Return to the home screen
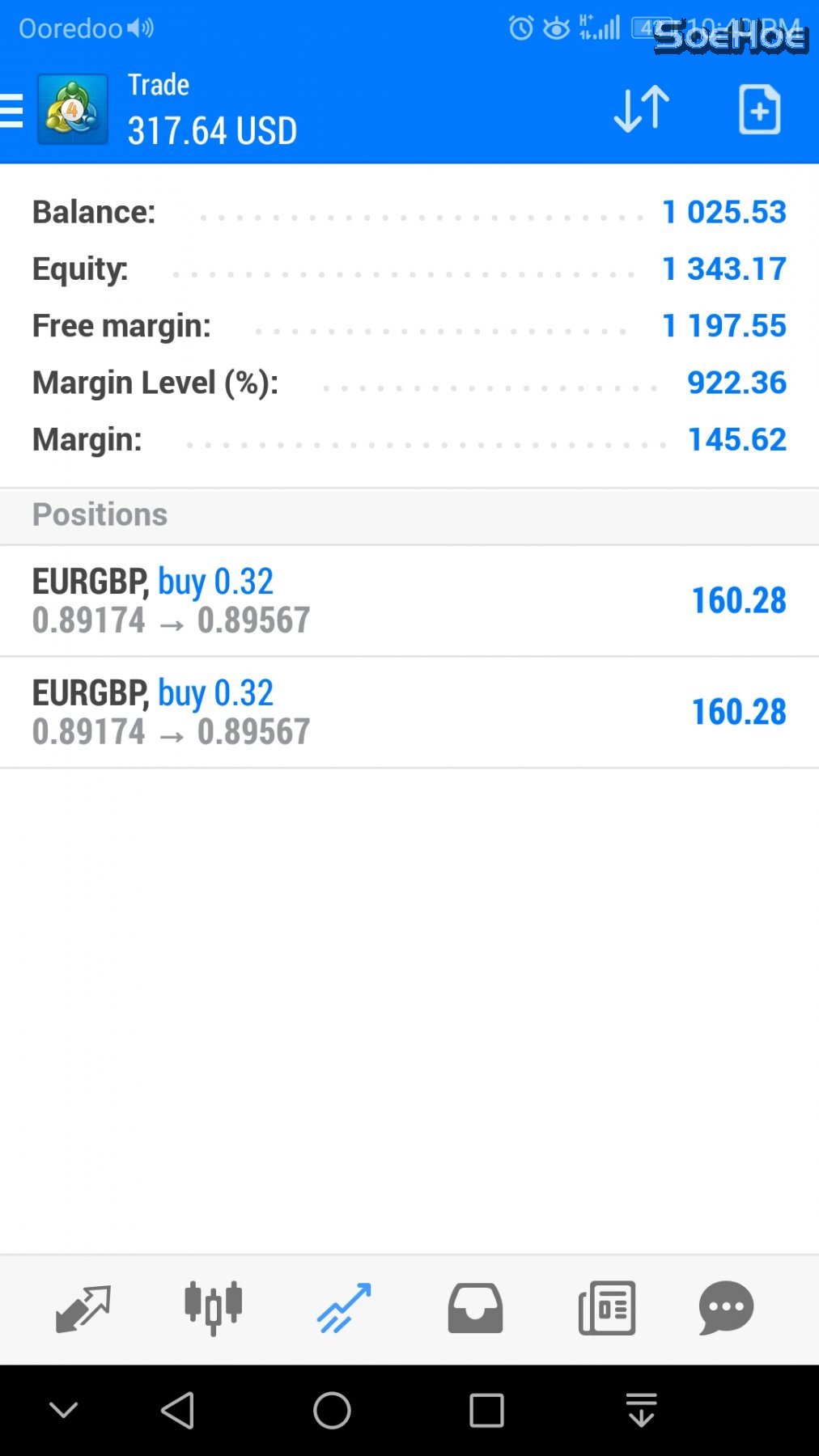The width and height of the screenshot is (819, 1456). pyautogui.click(x=332, y=1411)
